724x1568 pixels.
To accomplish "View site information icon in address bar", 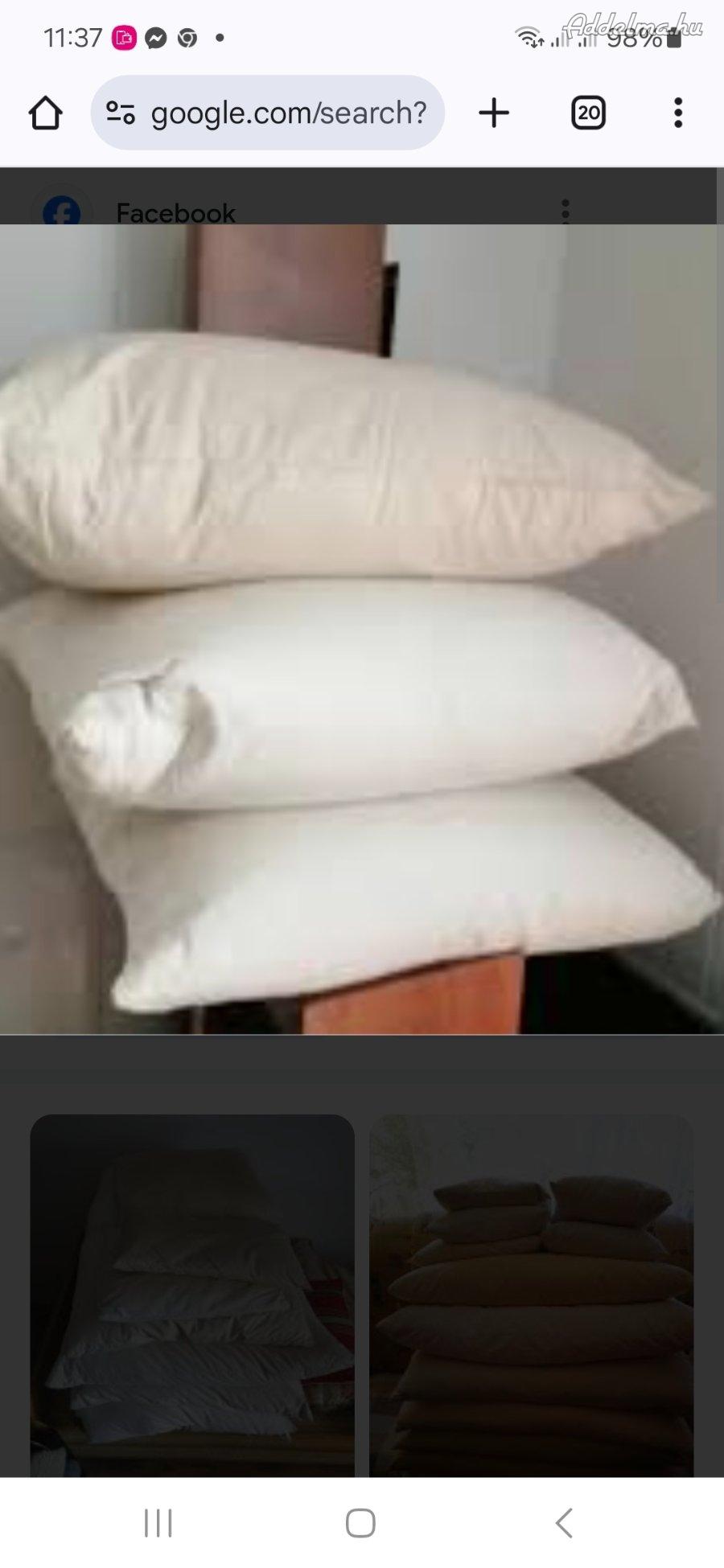I will 121,113.
